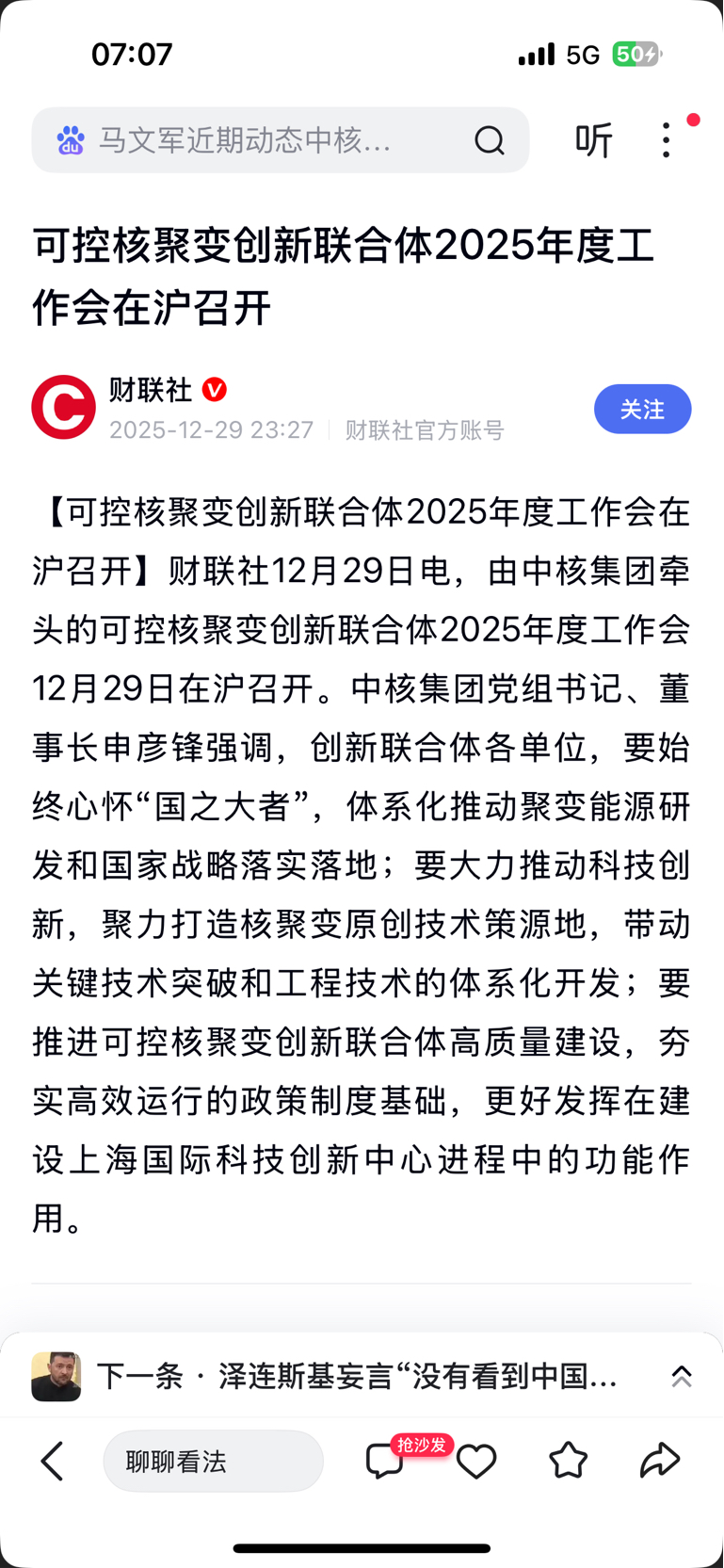Expand the next-article panel with the double chevron

click(x=682, y=1376)
